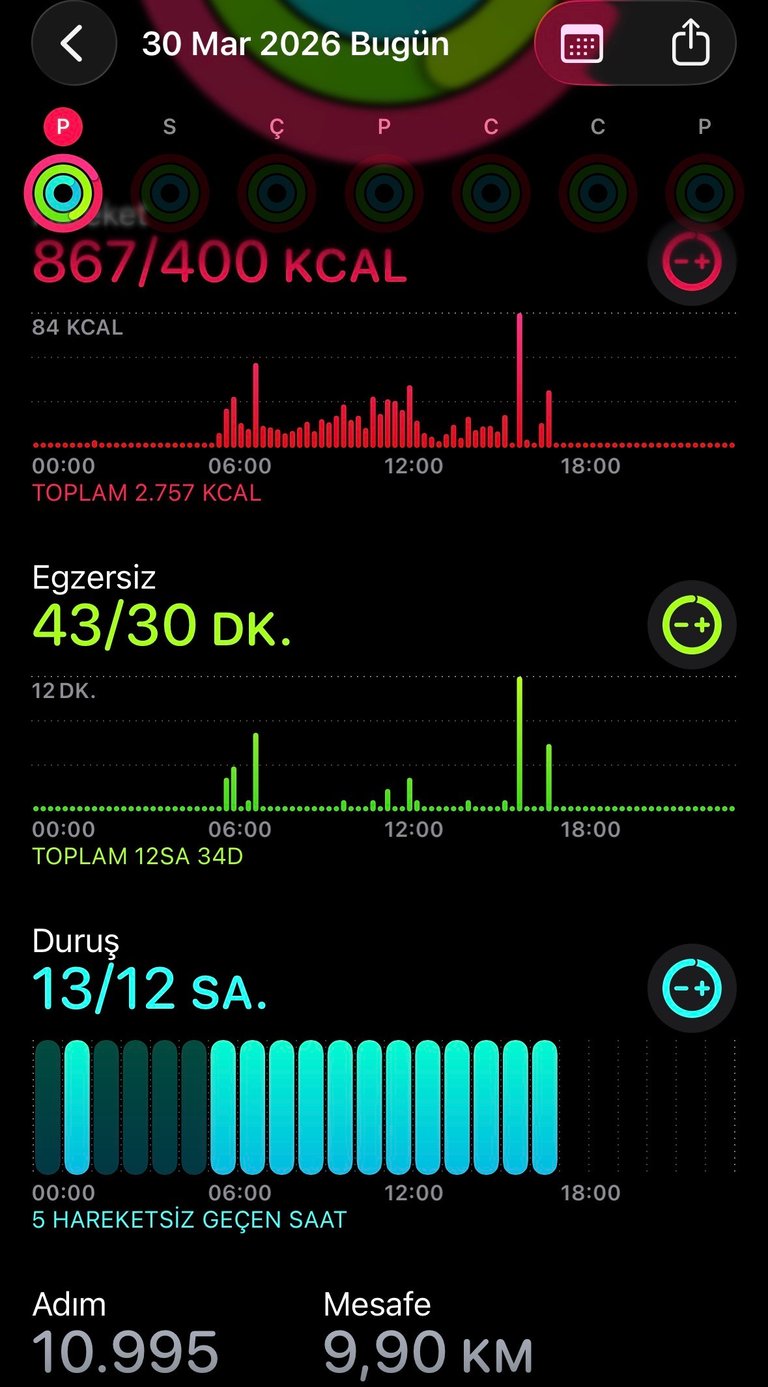Image resolution: width=768 pixels, height=1387 pixels.
Task: Open the calendar view
Action: pyautogui.click(x=581, y=45)
